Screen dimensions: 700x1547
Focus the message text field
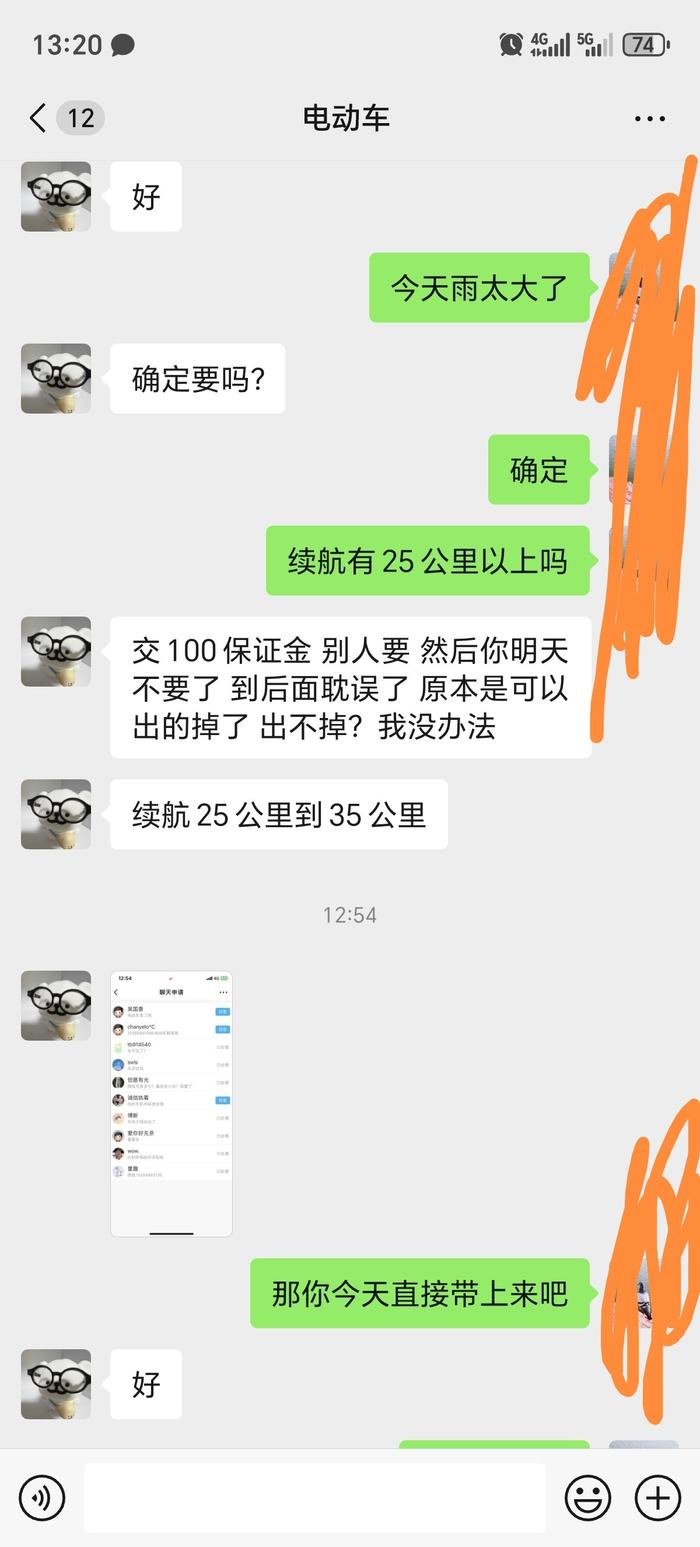click(x=314, y=1497)
